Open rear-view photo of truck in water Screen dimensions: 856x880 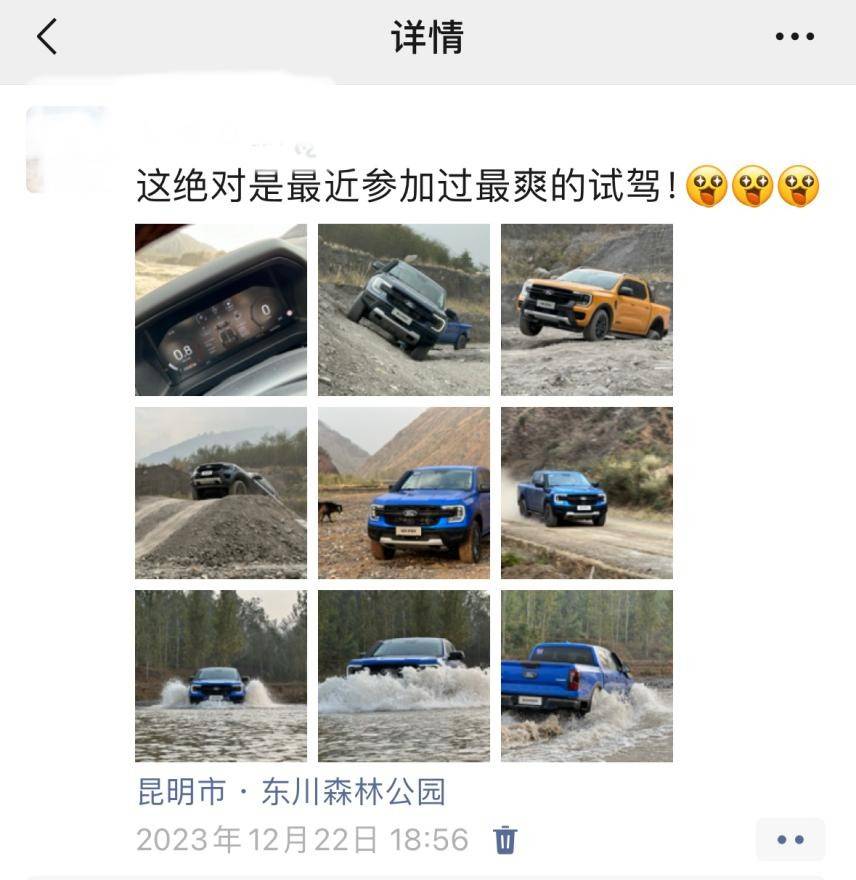coord(587,676)
